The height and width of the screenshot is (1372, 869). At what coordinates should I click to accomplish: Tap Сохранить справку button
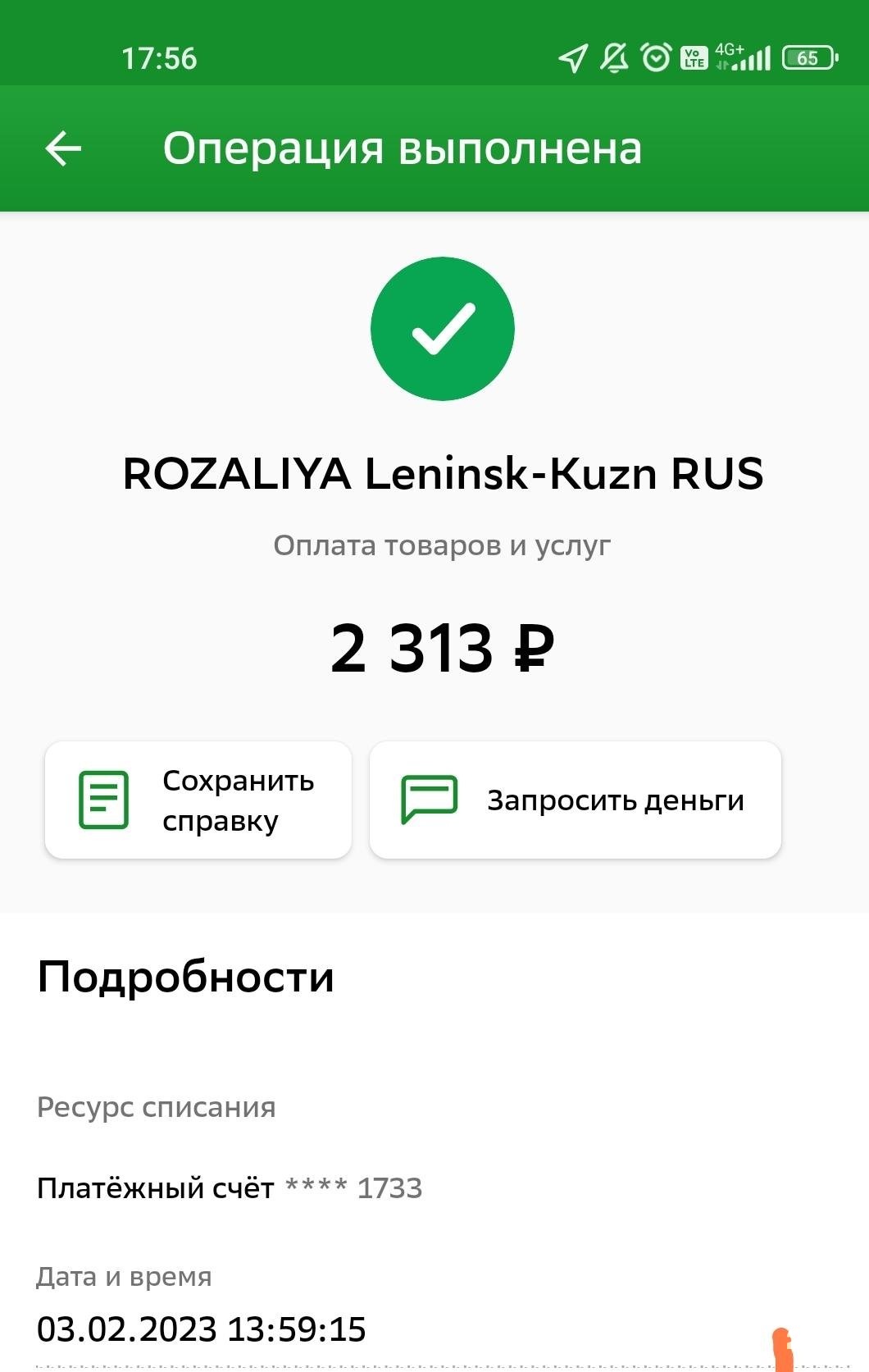click(x=198, y=800)
